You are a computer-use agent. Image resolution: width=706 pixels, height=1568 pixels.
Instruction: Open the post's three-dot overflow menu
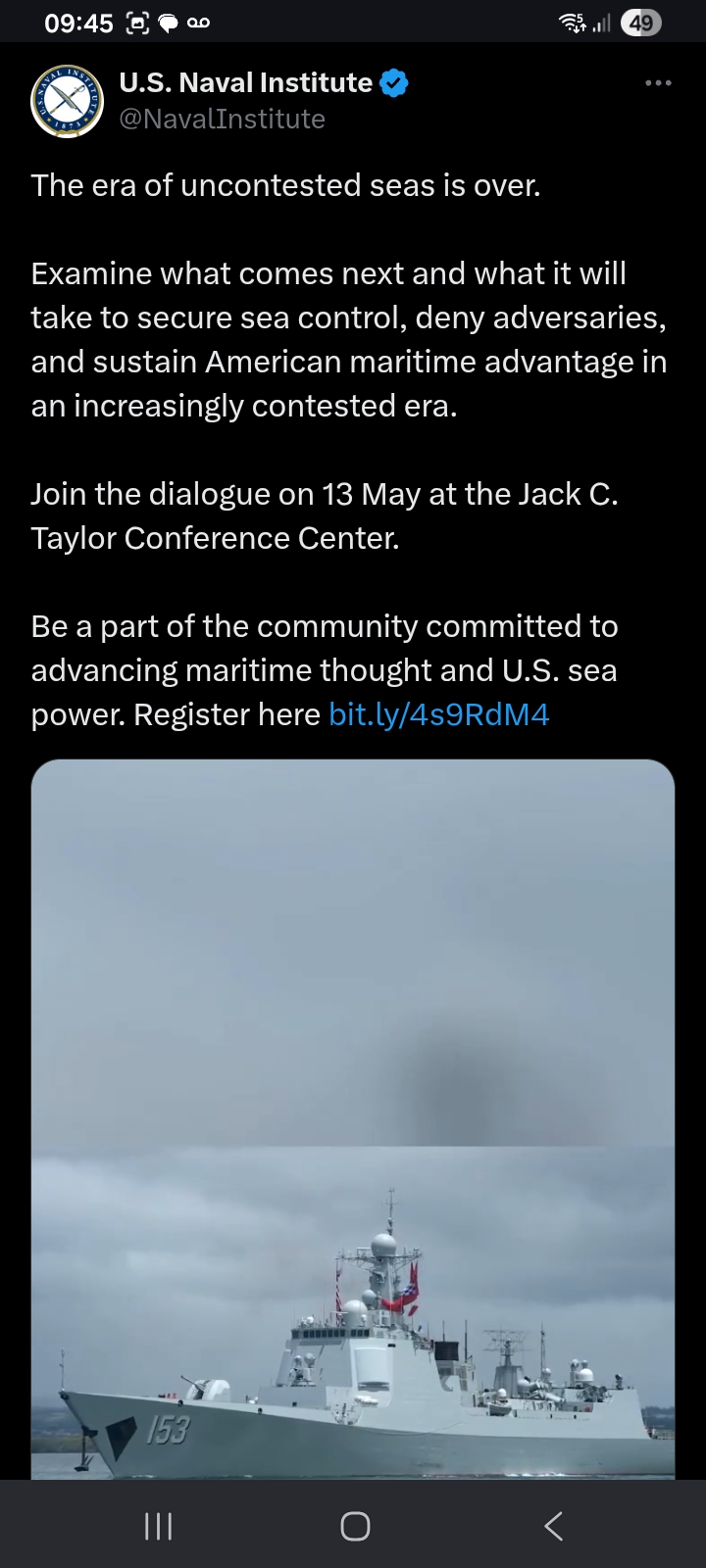tap(658, 83)
